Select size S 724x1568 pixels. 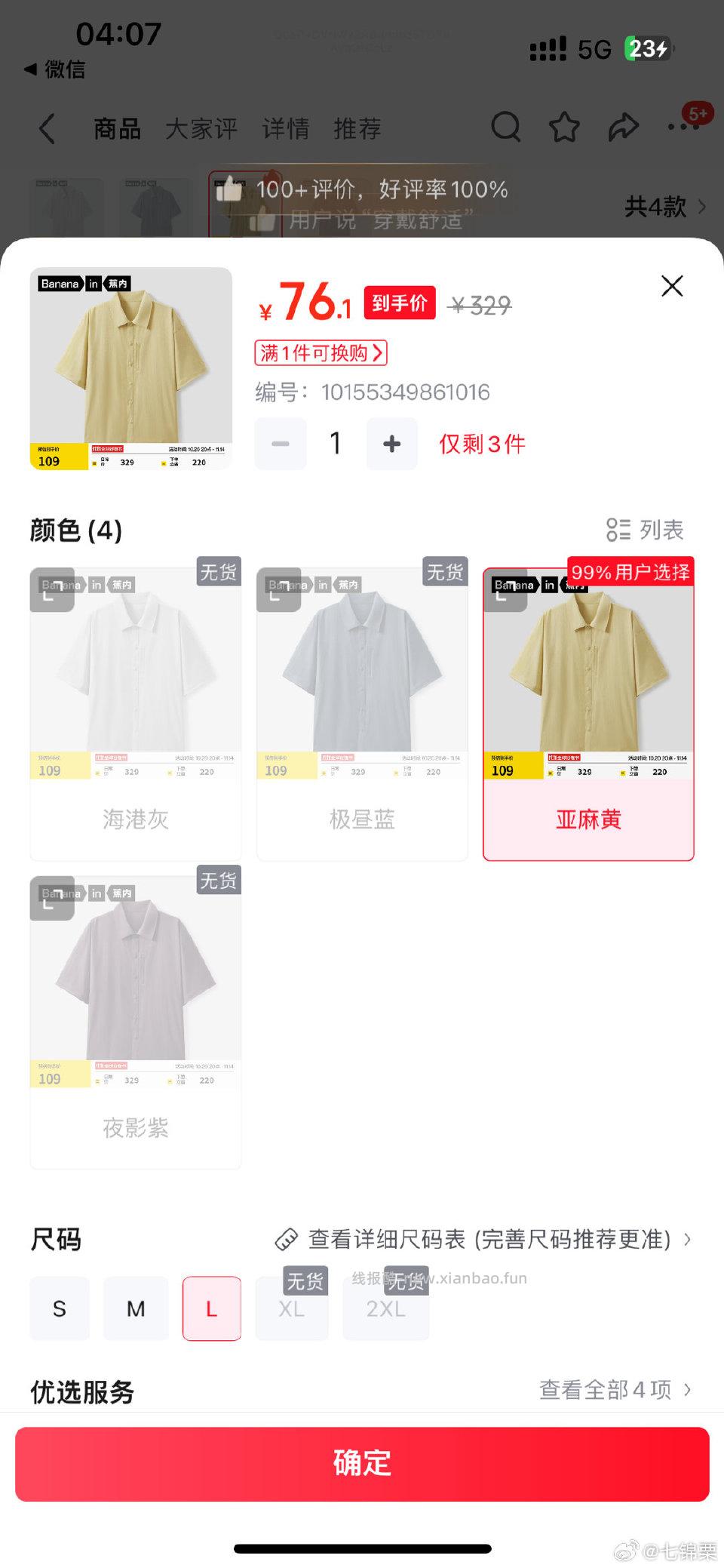(x=60, y=1308)
